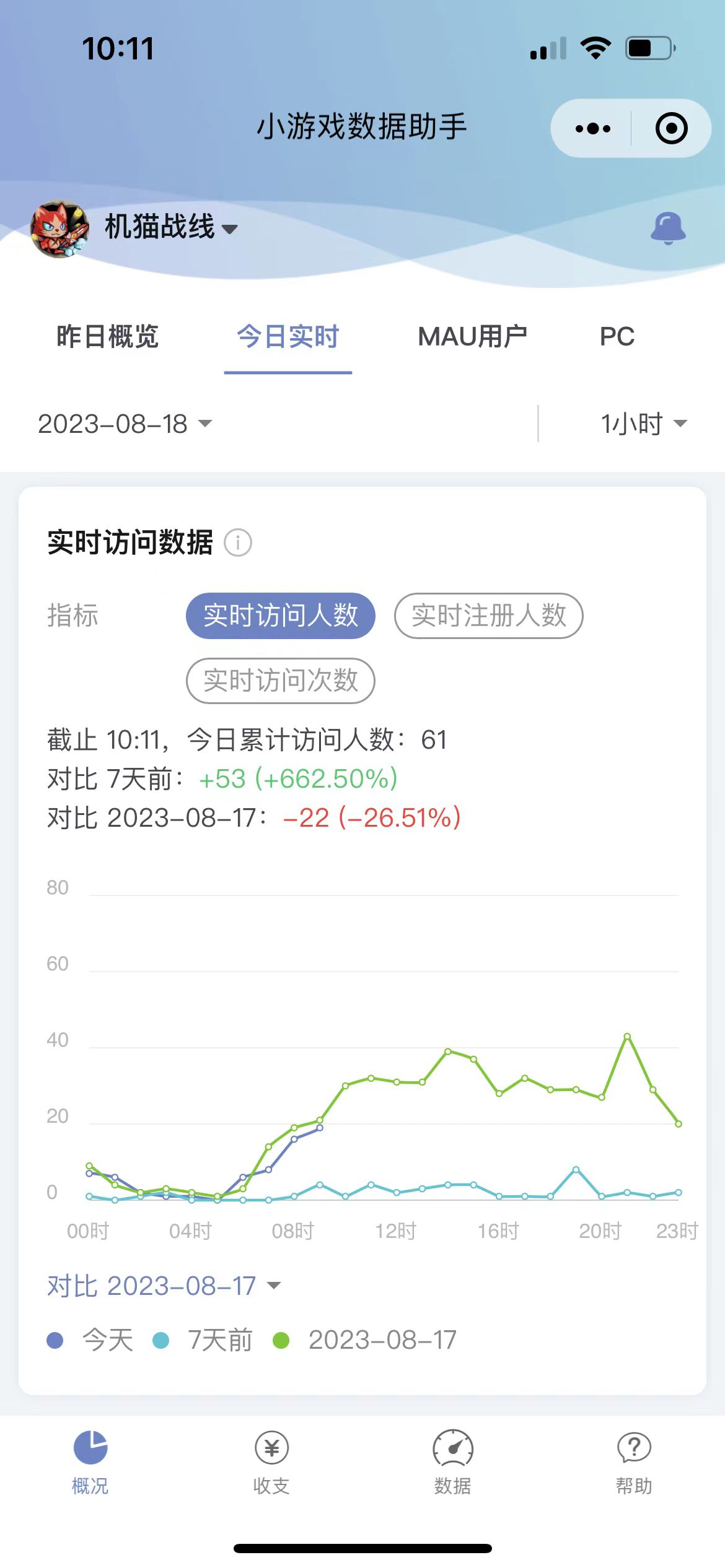725x1568 pixels.
Task: Open the PC tab
Action: (x=617, y=337)
